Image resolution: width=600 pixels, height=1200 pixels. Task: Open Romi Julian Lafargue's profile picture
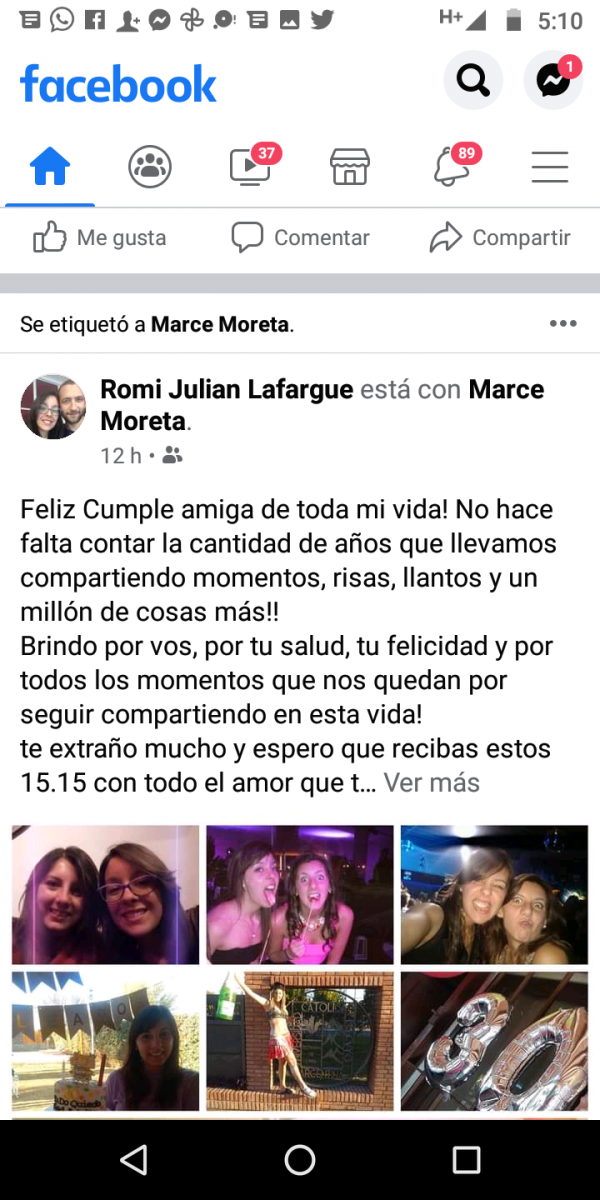53,407
